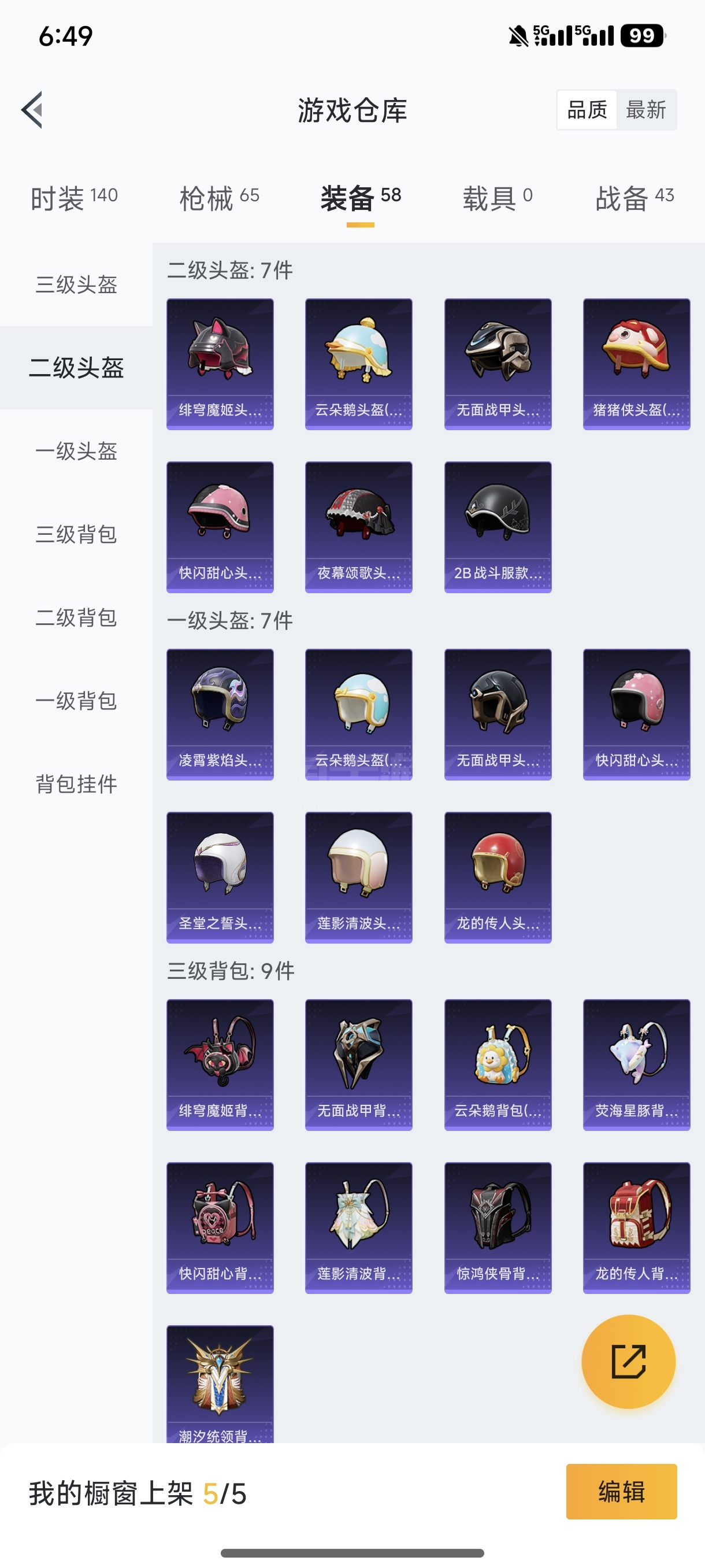
Task: Select 一级头盔 in the side menu
Action: pos(76,451)
